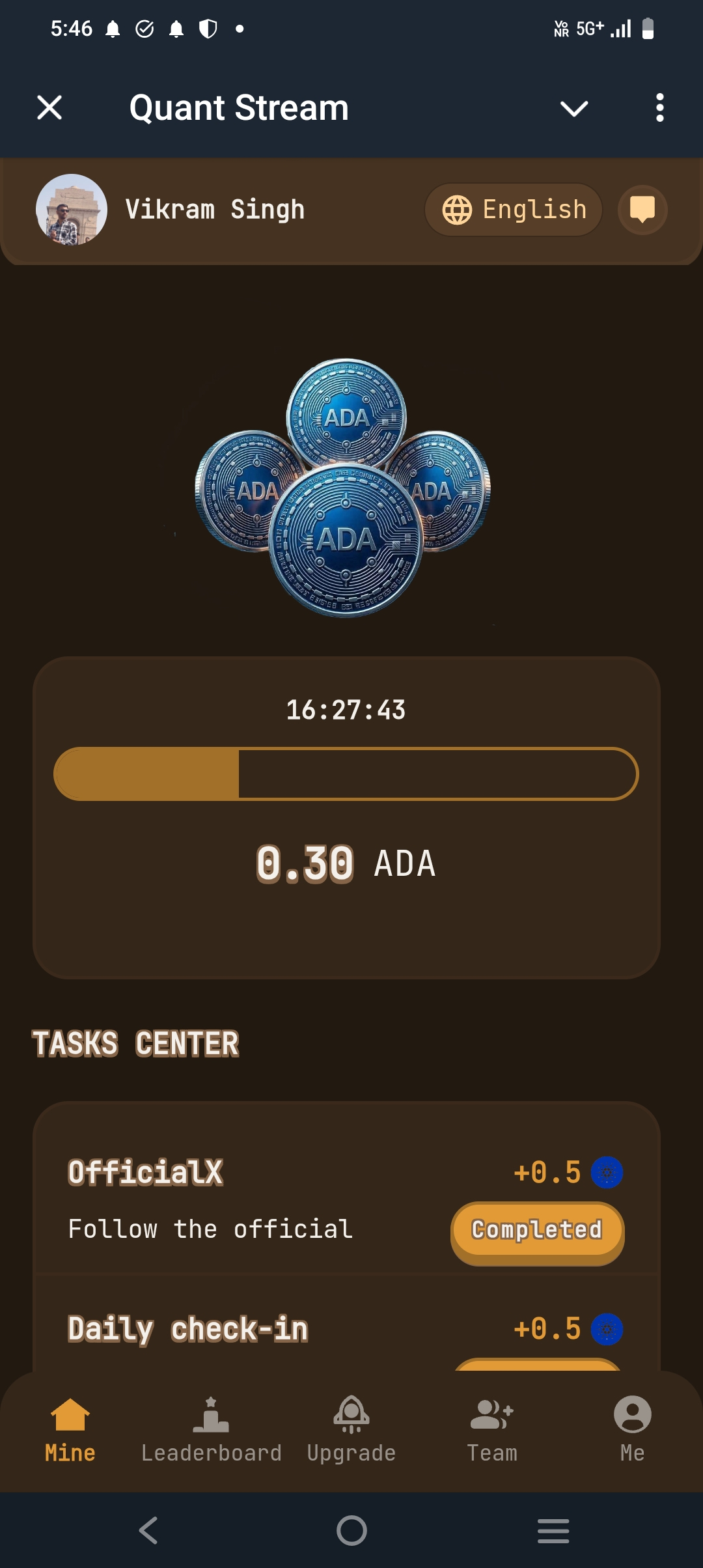The height and width of the screenshot is (1568, 703).
Task: Open recent apps from navigation bar
Action: [553, 1530]
